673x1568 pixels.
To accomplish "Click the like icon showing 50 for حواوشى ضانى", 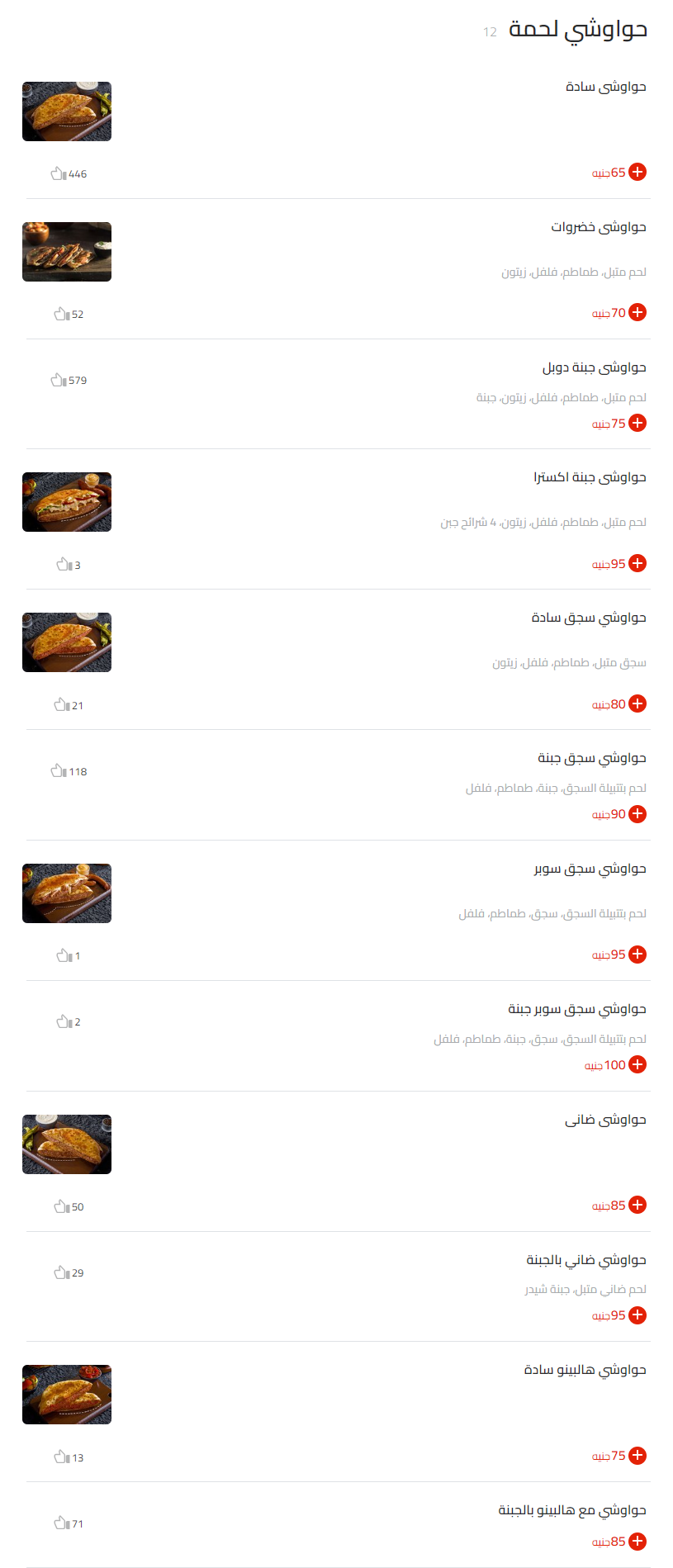I will pyautogui.click(x=59, y=1206).
